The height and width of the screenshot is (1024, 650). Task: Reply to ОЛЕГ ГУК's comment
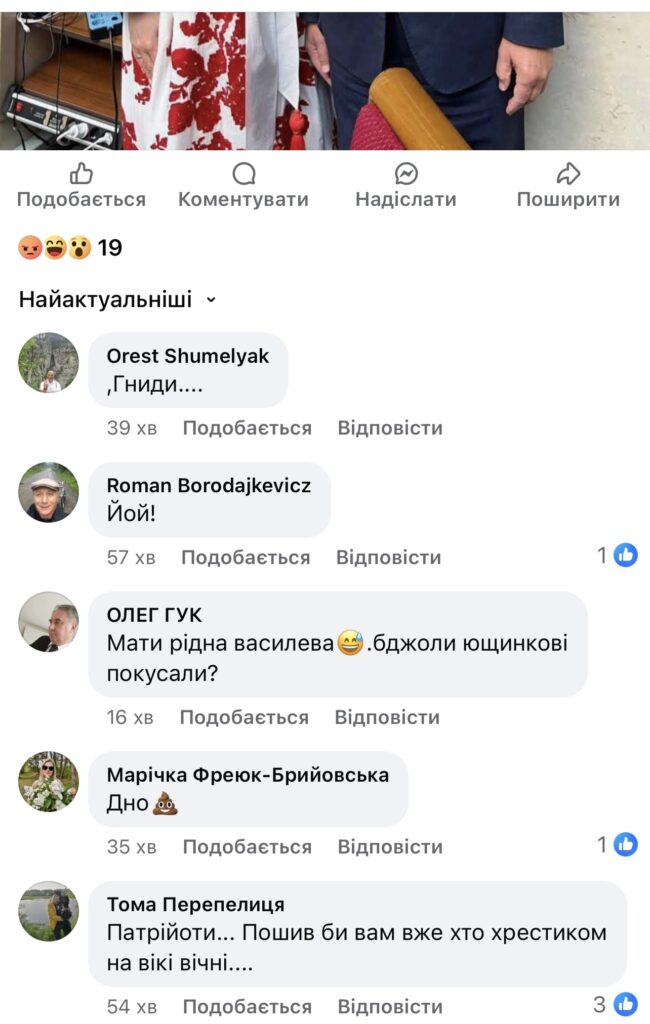pyautogui.click(x=387, y=717)
